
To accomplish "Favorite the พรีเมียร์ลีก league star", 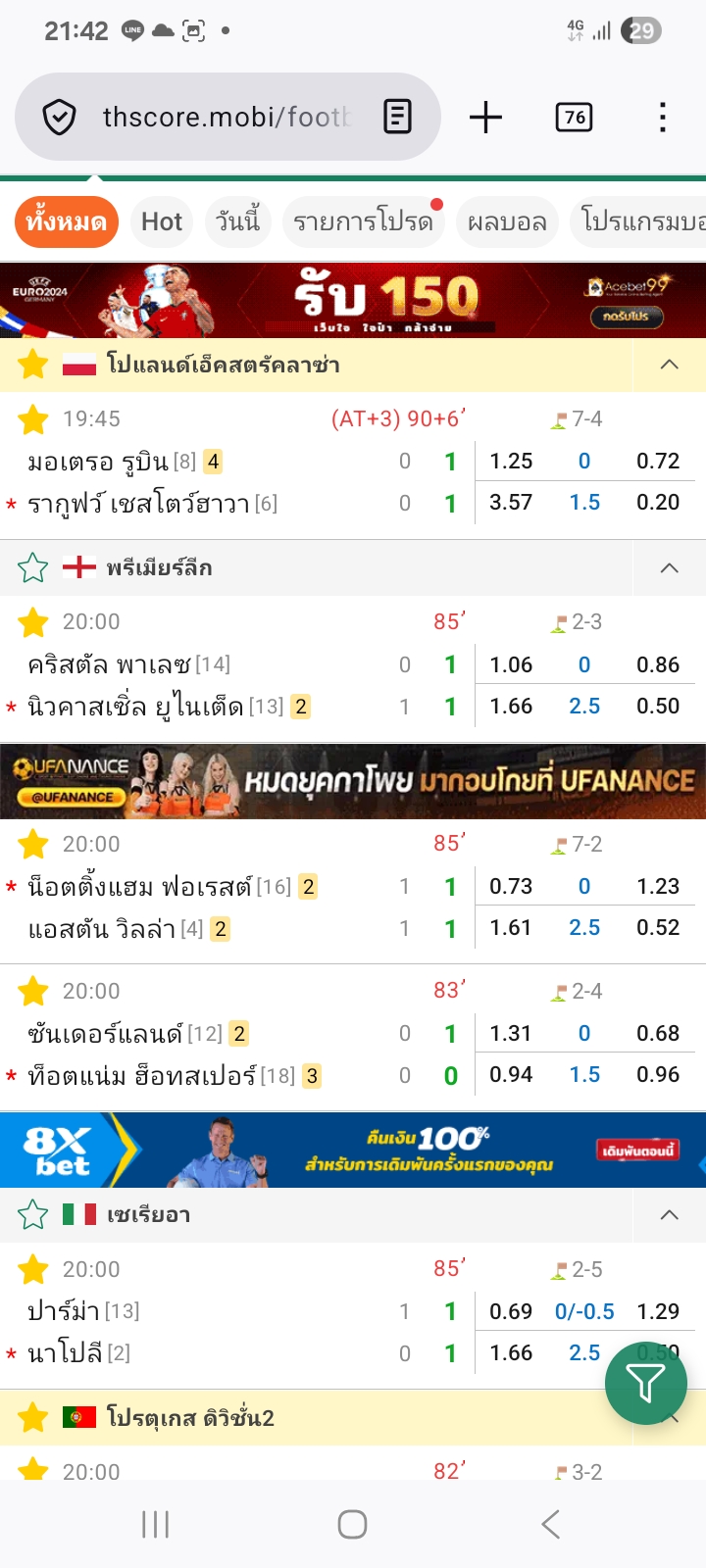I will click(33, 567).
